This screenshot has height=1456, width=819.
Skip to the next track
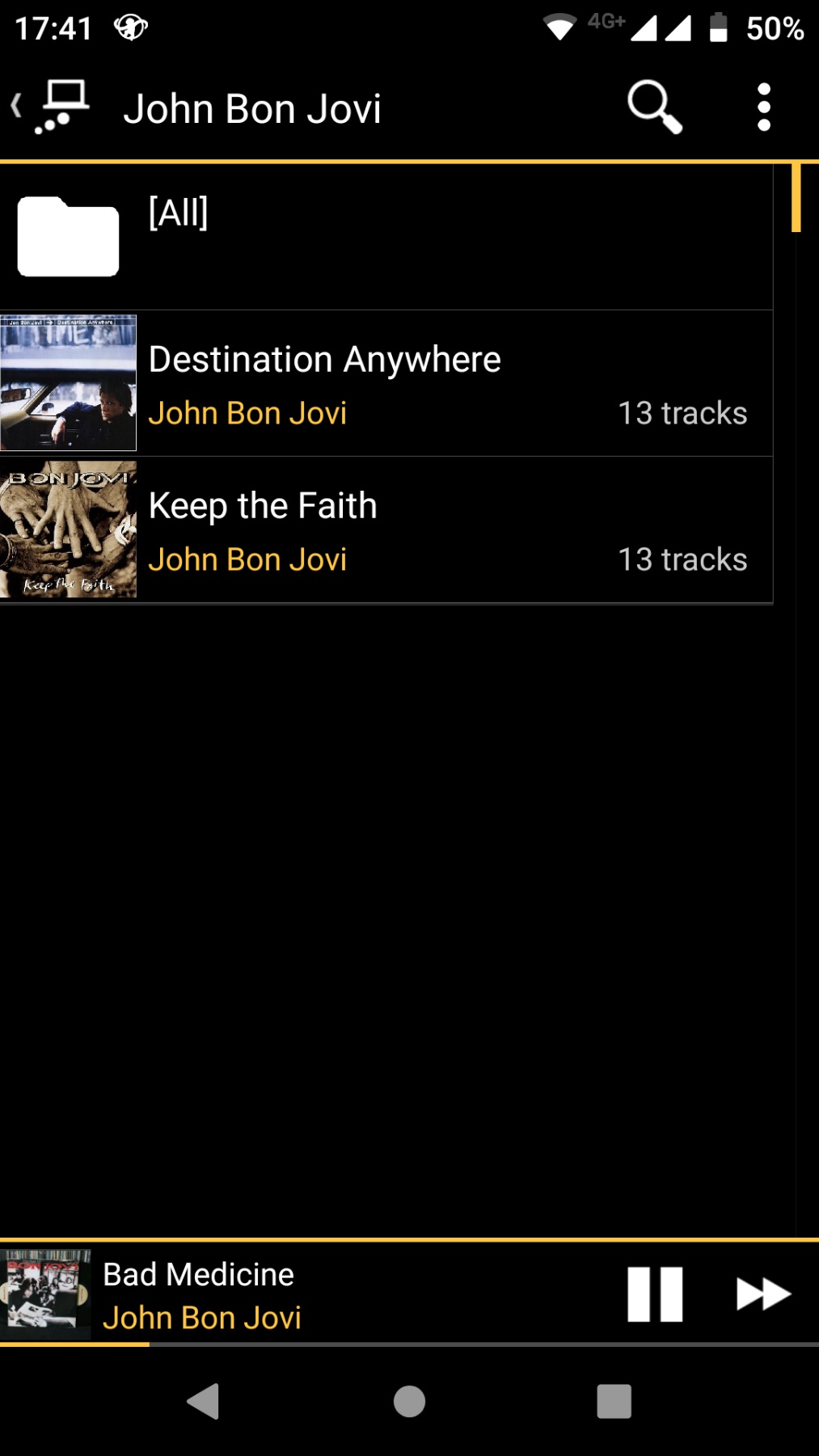coord(762,1294)
